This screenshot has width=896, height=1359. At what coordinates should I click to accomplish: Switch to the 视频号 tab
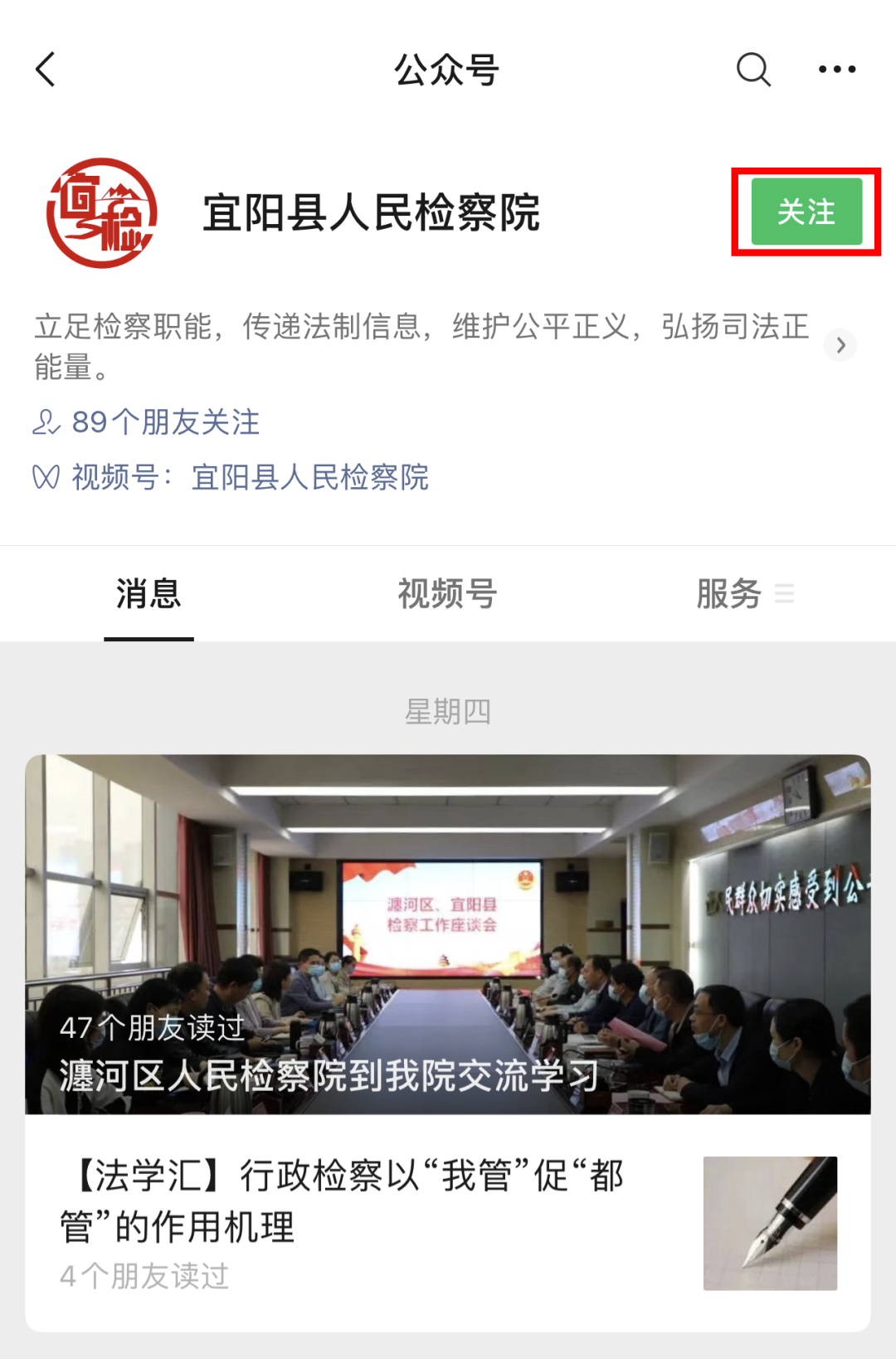pyautogui.click(x=447, y=594)
